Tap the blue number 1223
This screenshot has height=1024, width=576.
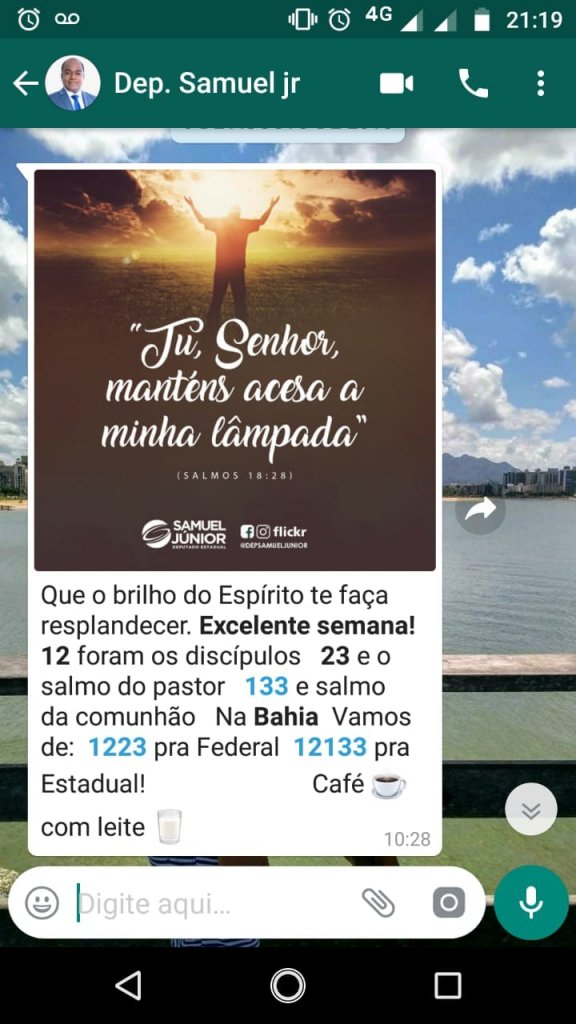click(x=117, y=747)
